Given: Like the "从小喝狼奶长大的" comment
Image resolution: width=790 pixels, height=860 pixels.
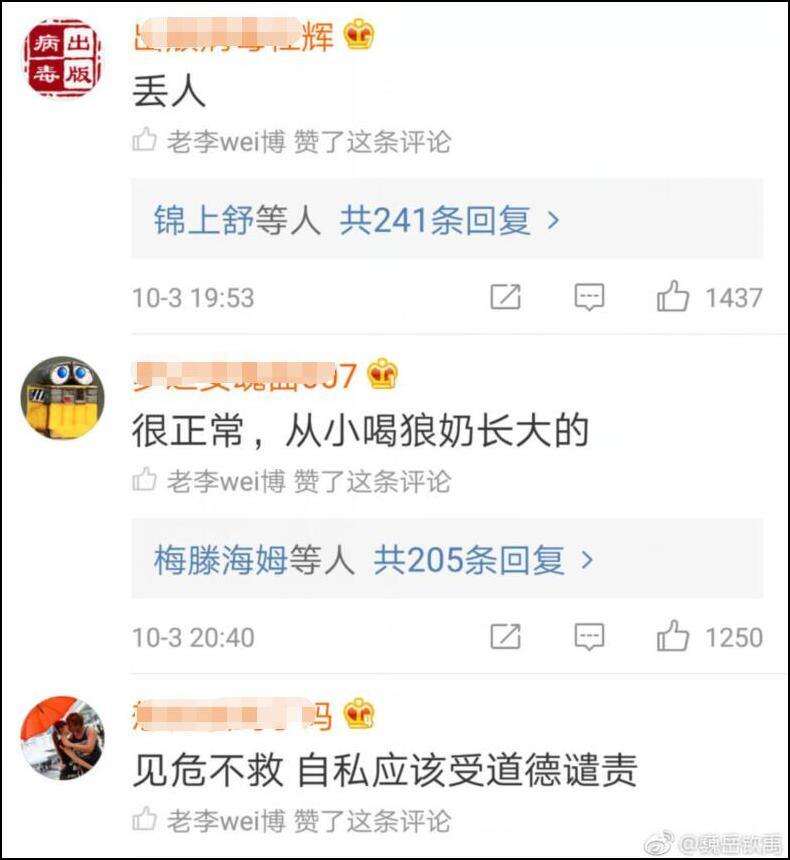Looking at the screenshot, I should (x=673, y=637).
